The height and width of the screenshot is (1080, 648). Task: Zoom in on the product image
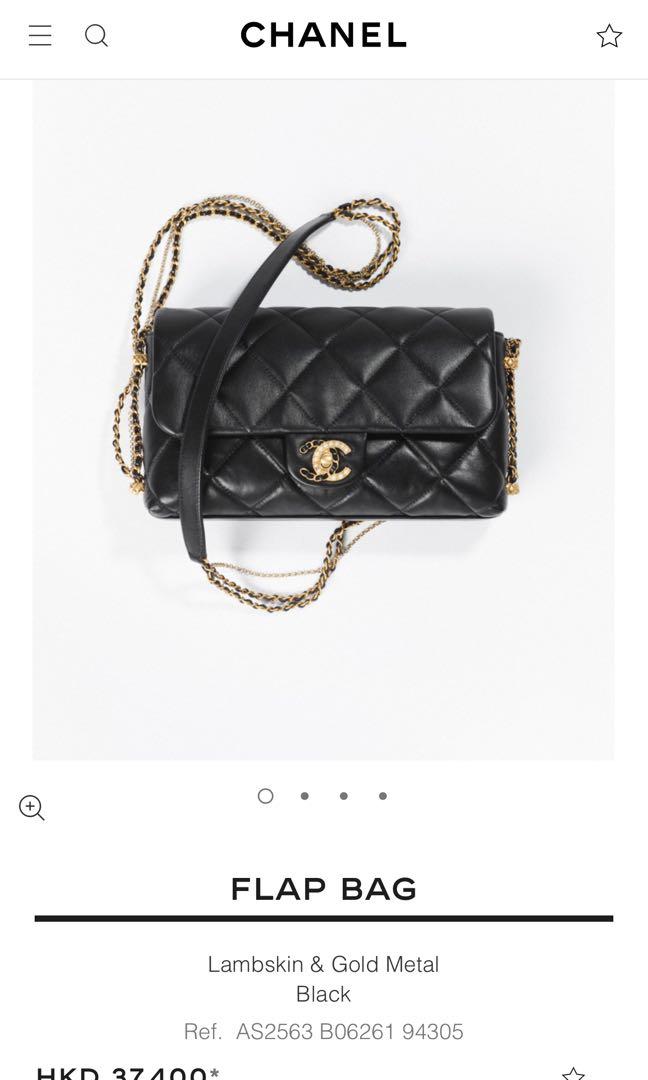click(x=32, y=807)
